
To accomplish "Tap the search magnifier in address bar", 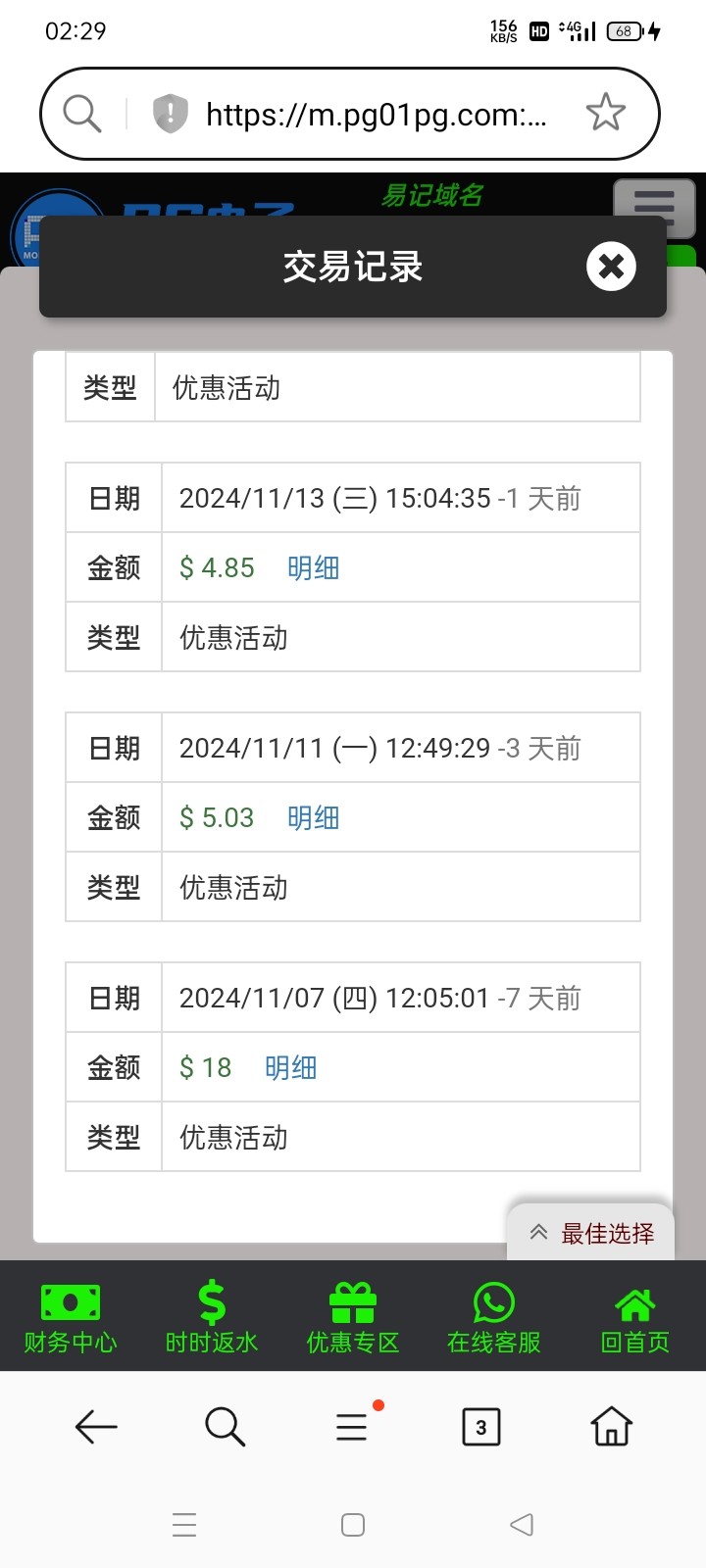I will coord(81,114).
